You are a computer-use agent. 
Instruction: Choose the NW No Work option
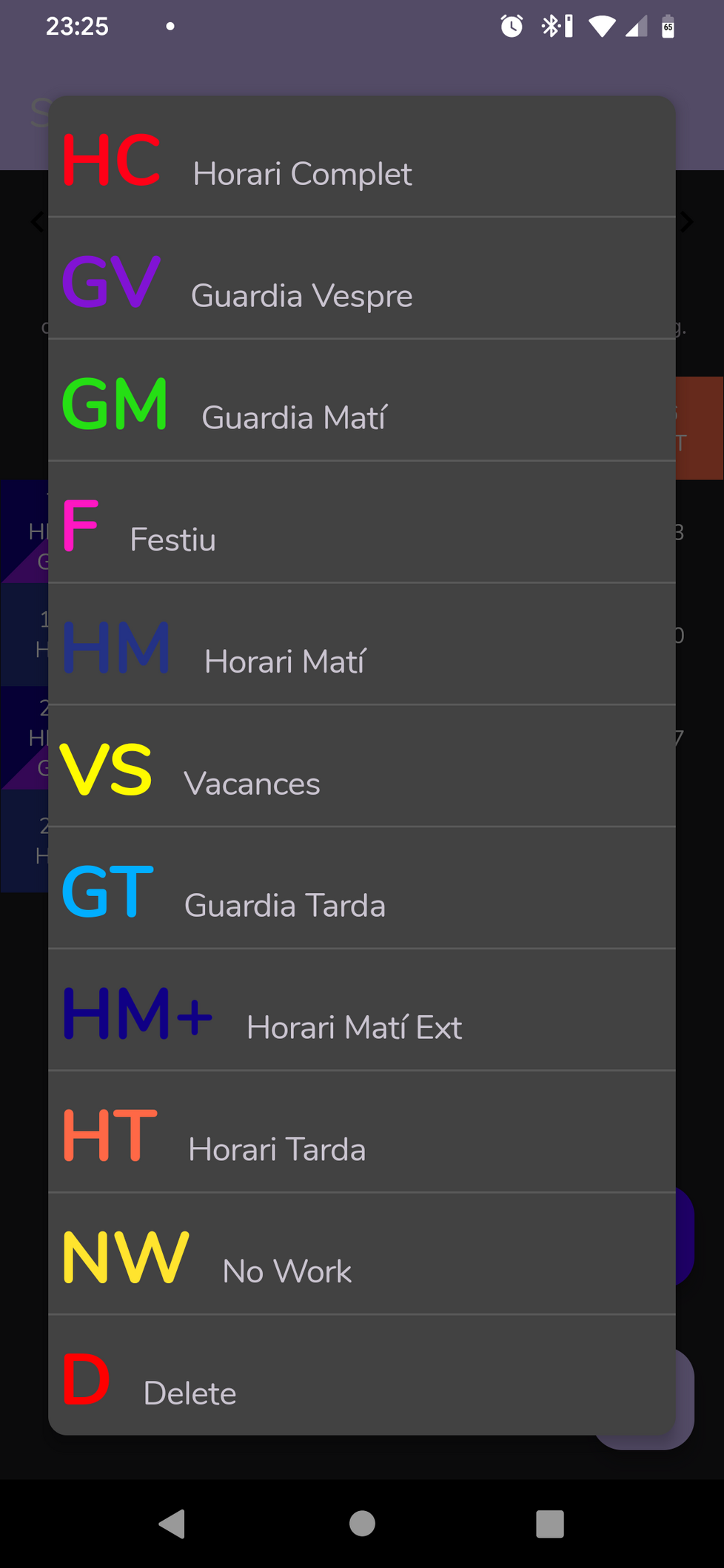click(x=362, y=1254)
